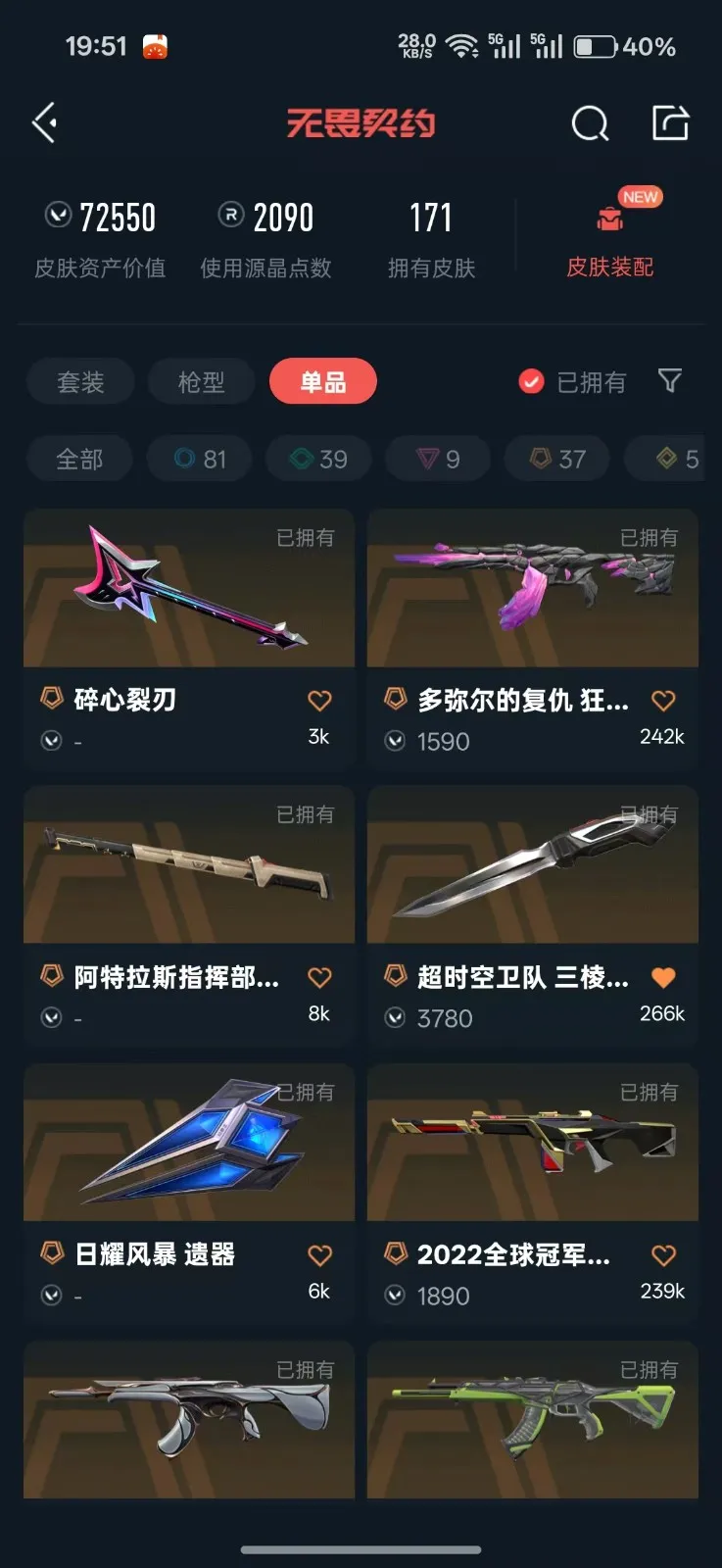Unlike the 超时空卫队 三棱 skin
This screenshot has height=1568, width=722.
[663, 977]
